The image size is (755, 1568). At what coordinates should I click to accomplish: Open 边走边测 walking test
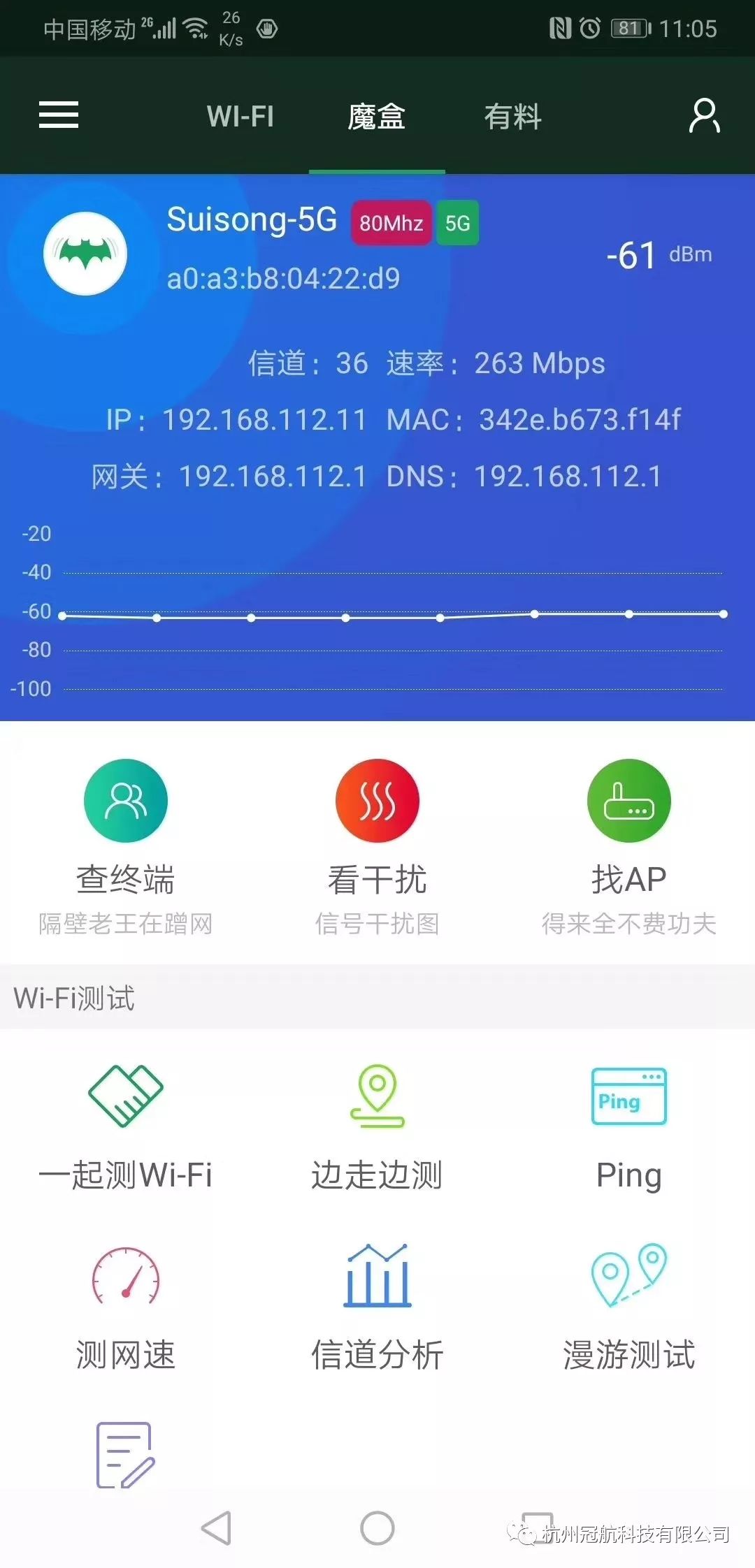coord(377,1126)
